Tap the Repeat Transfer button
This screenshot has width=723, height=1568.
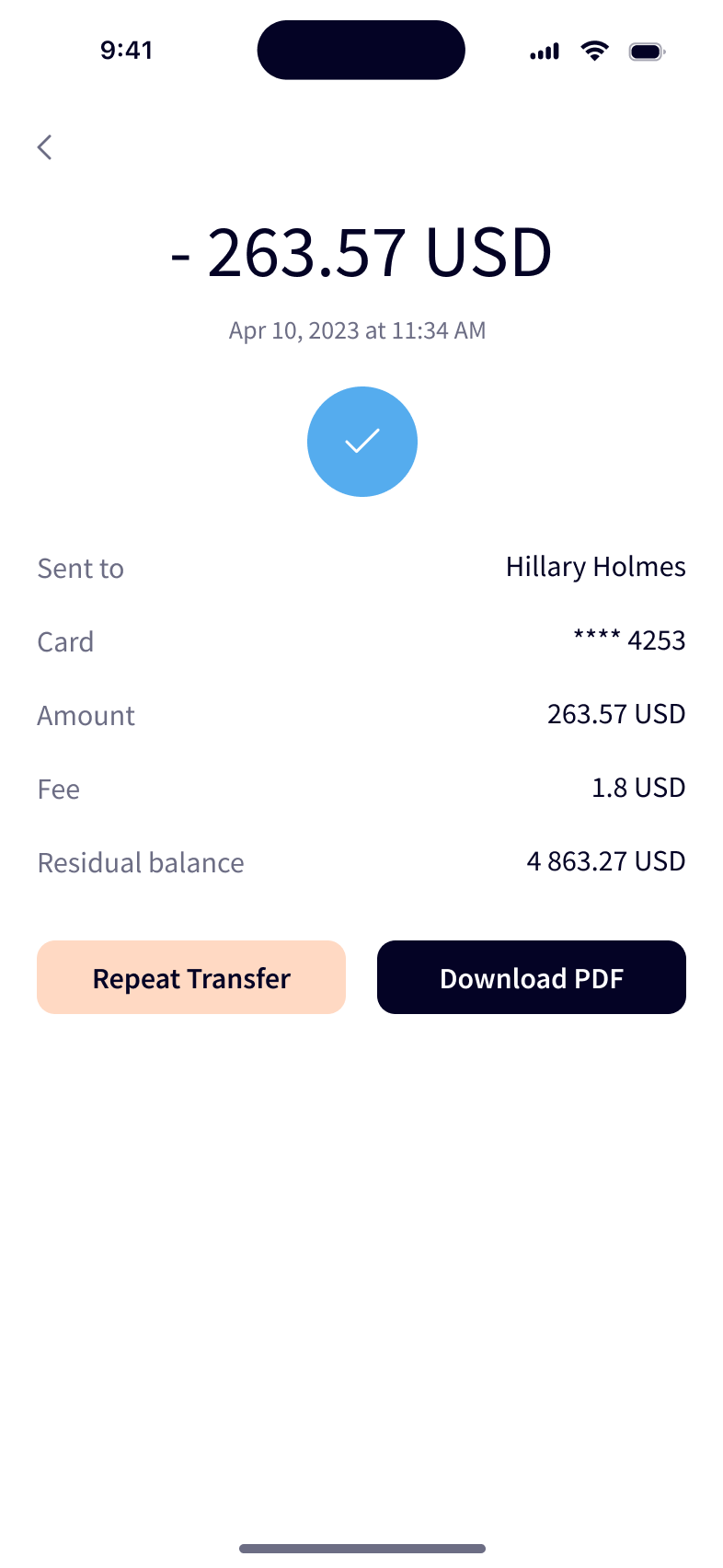pyautogui.click(x=191, y=977)
